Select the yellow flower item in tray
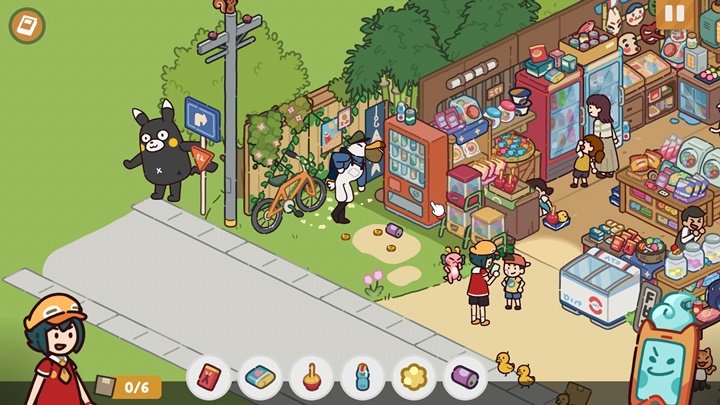This screenshot has width=720, height=405. point(414,378)
